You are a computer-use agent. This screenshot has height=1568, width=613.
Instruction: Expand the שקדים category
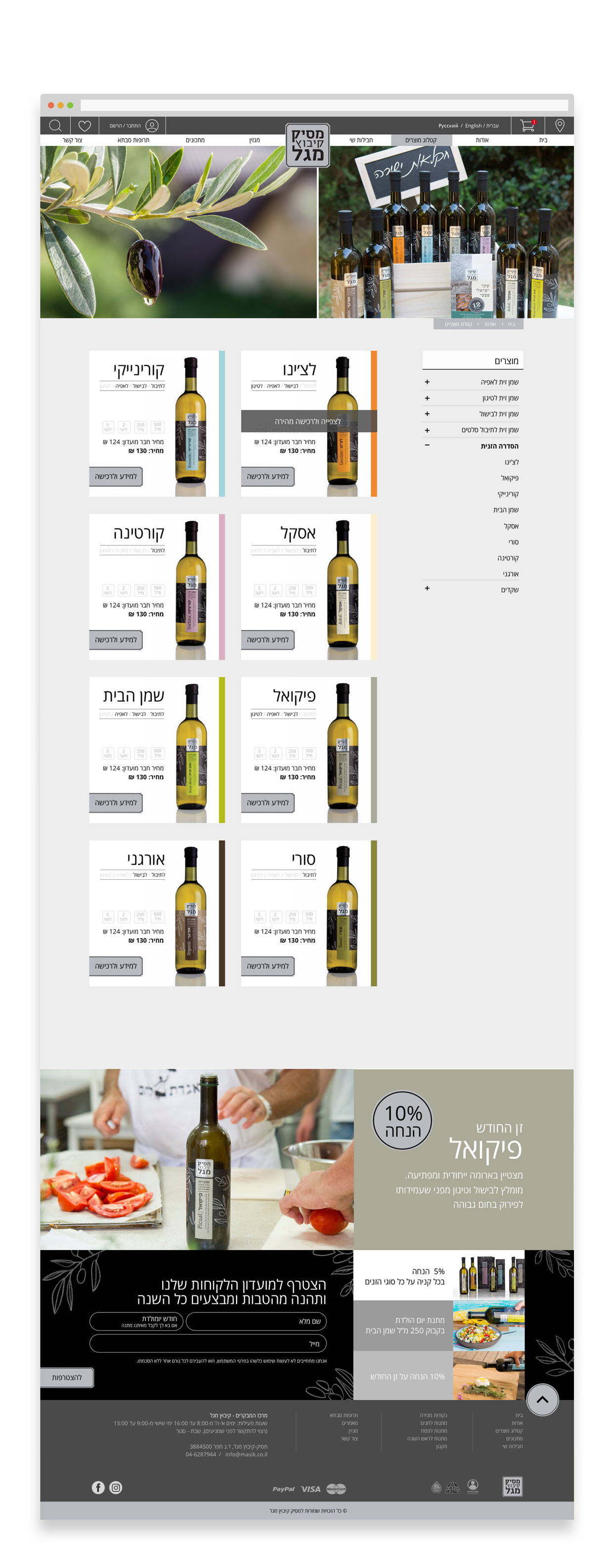coord(427,588)
